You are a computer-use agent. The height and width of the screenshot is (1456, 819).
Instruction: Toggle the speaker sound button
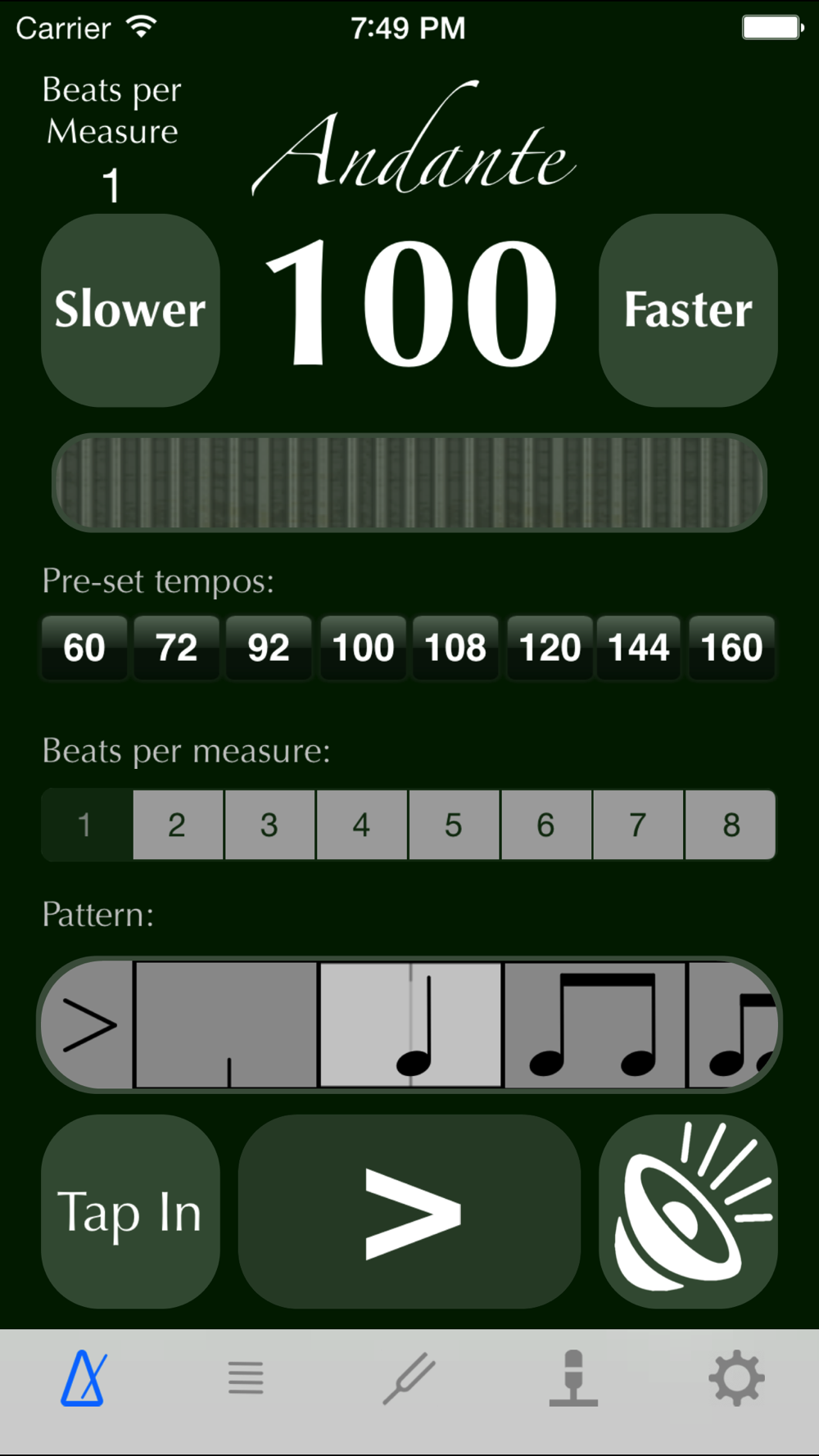[688, 1211]
